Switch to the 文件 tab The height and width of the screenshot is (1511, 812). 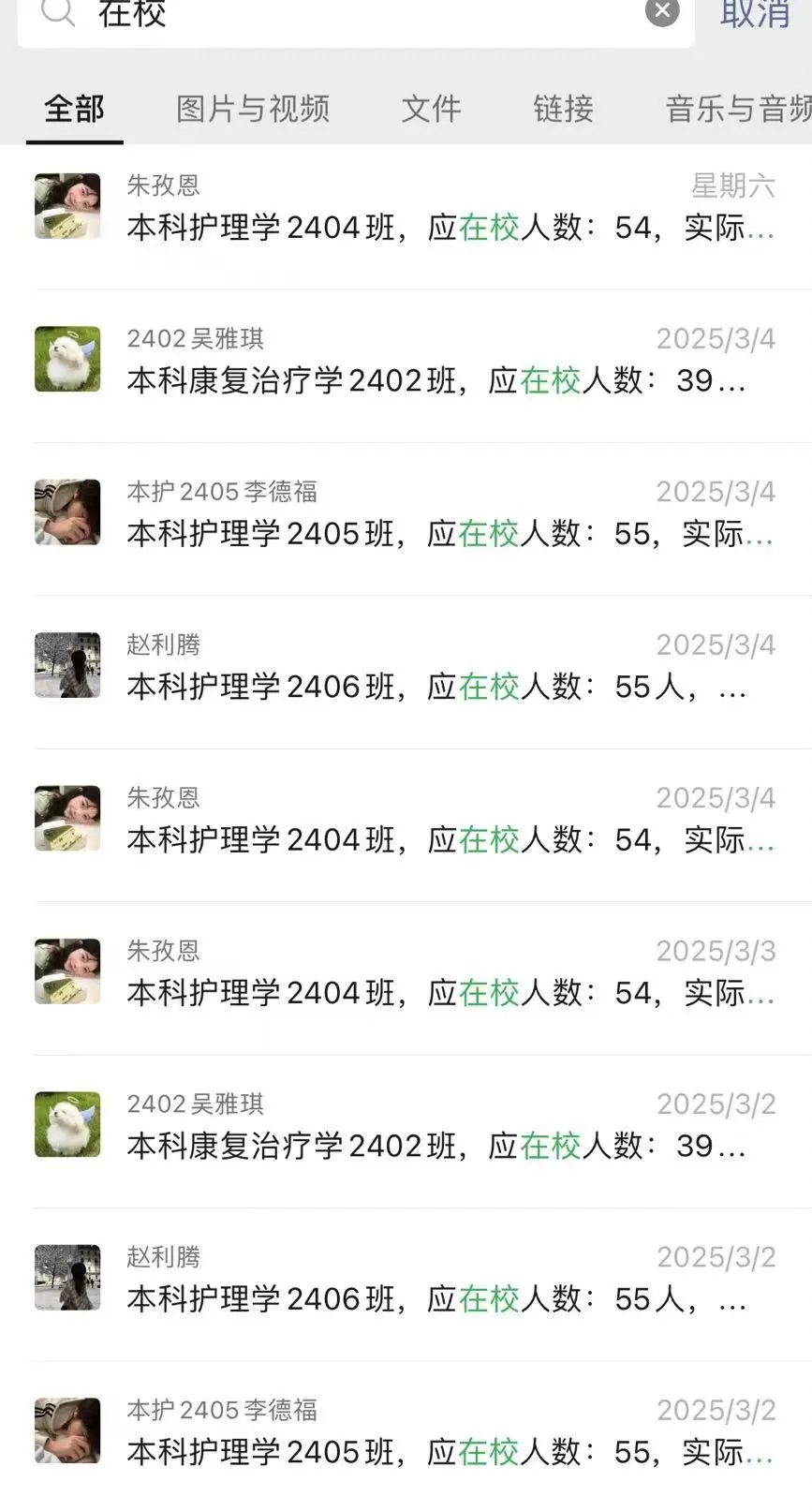[431, 110]
